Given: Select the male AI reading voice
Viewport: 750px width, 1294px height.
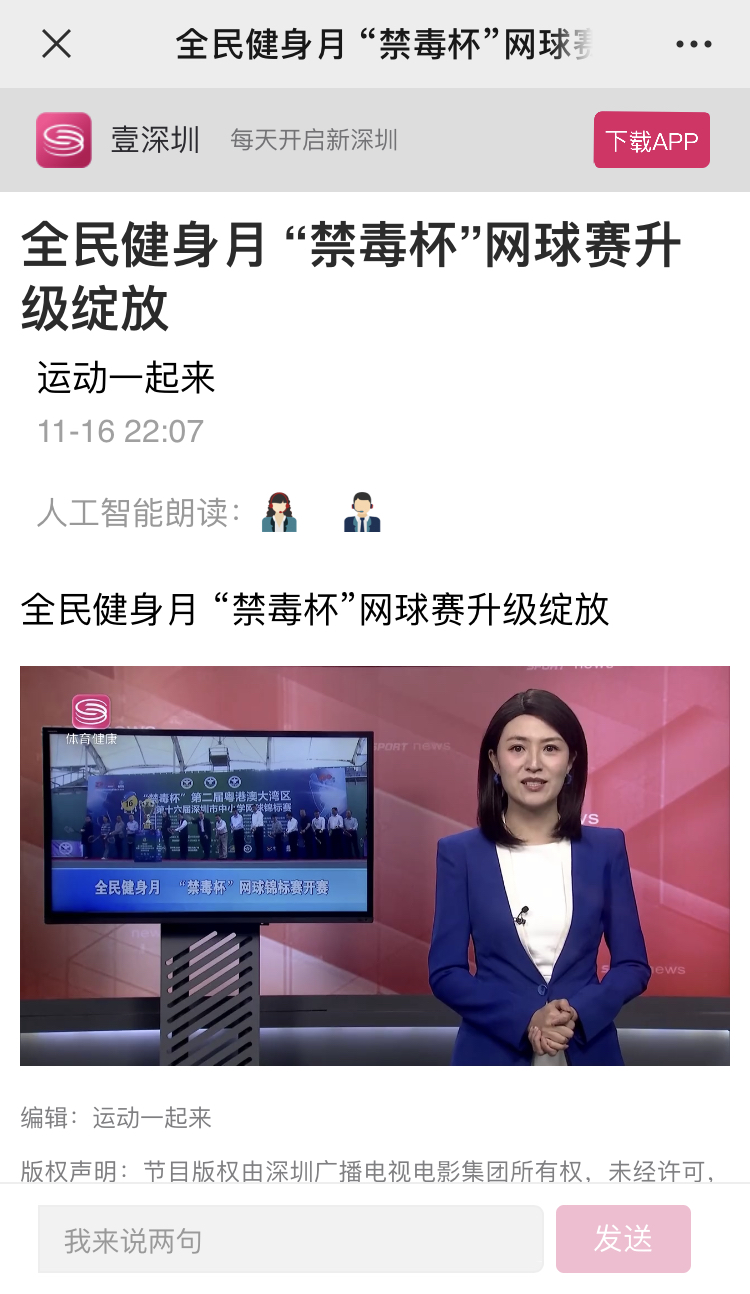Looking at the screenshot, I should pyautogui.click(x=362, y=513).
